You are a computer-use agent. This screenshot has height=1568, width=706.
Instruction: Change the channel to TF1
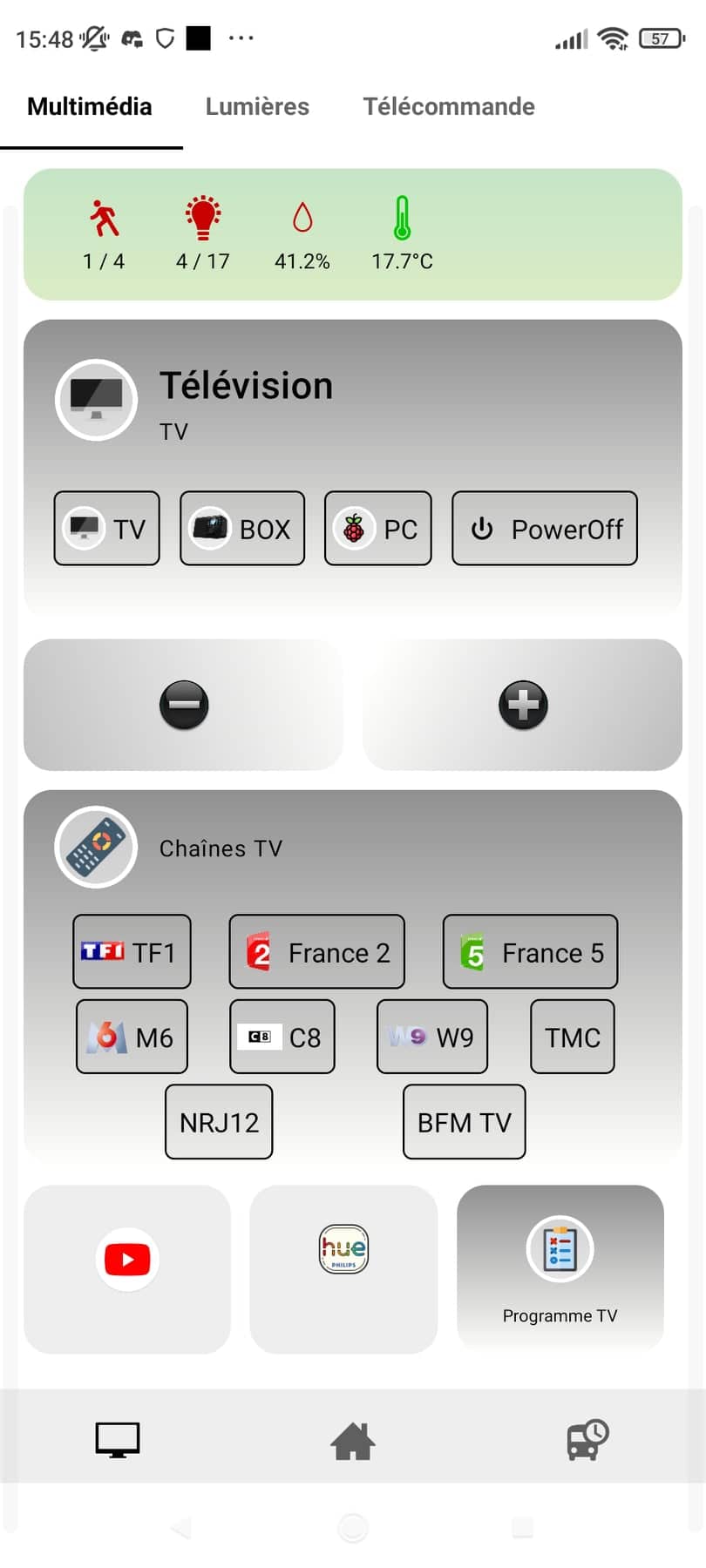[x=132, y=951]
